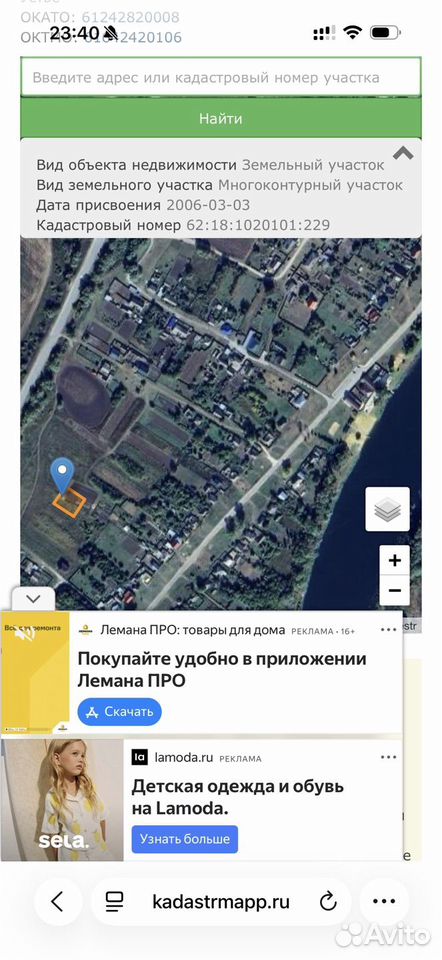Screen dimensions: 442x960
Task: Open the options menu of the lamoda.ru ad
Action: (389, 757)
